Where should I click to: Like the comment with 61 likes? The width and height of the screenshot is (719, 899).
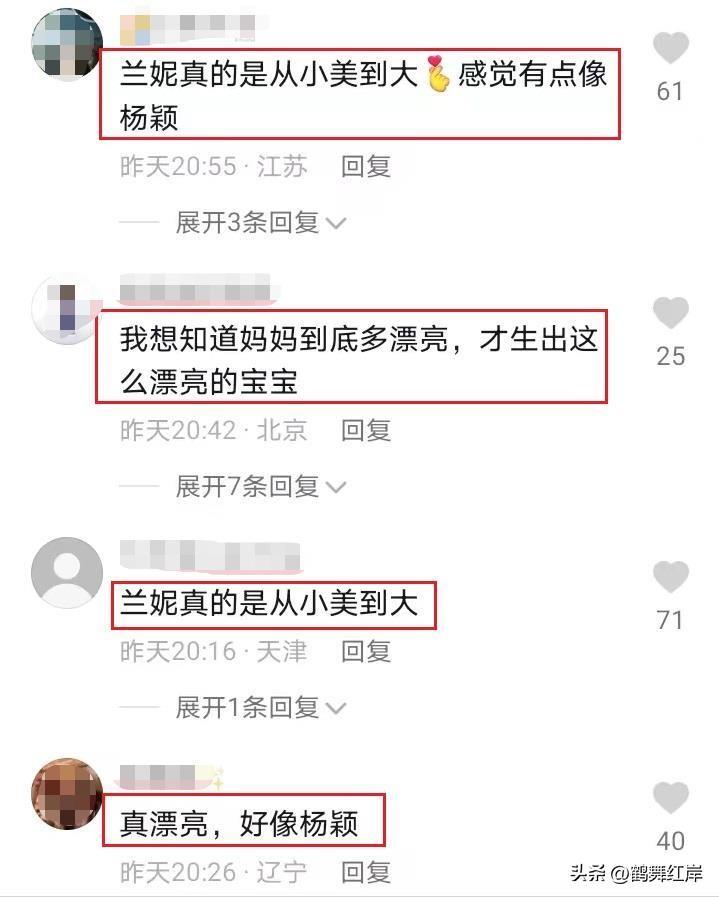pos(670,48)
